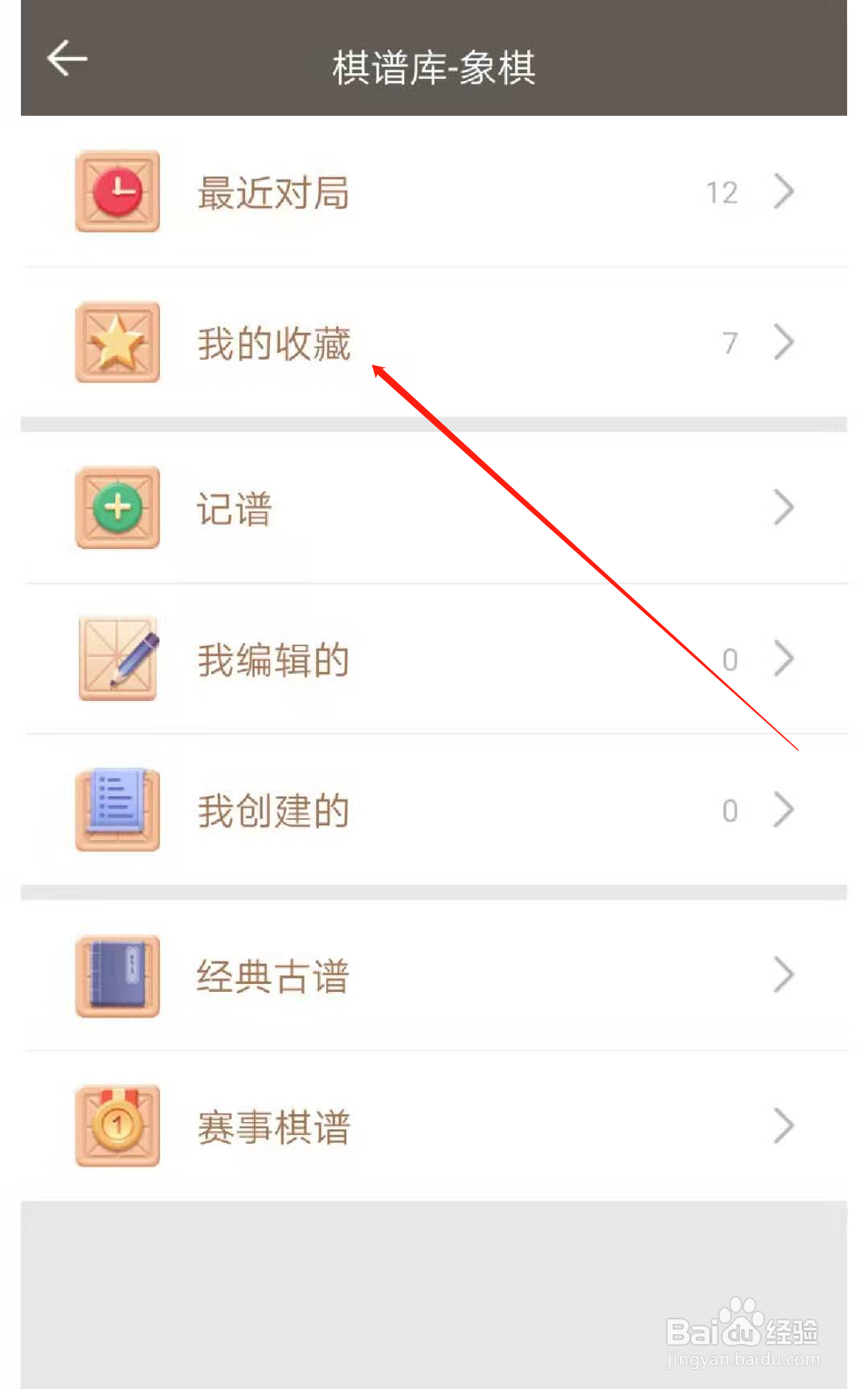
Task: Open the 赛事棋谱 tournament records
Action: (273, 1125)
